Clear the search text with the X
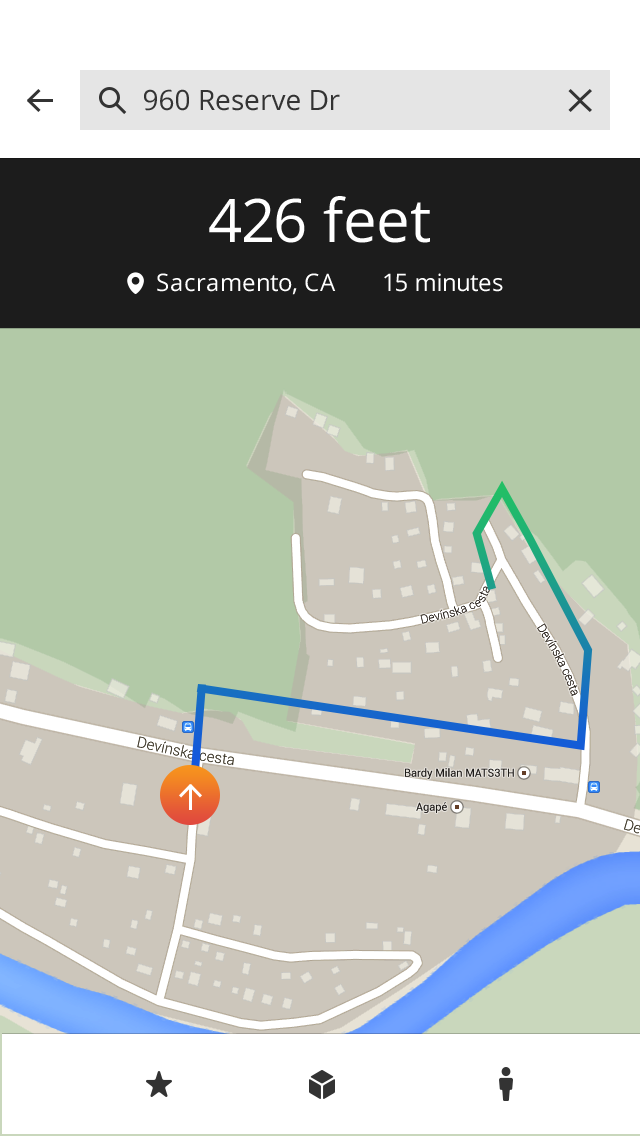This screenshot has width=640, height=1136. [x=580, y=101]
